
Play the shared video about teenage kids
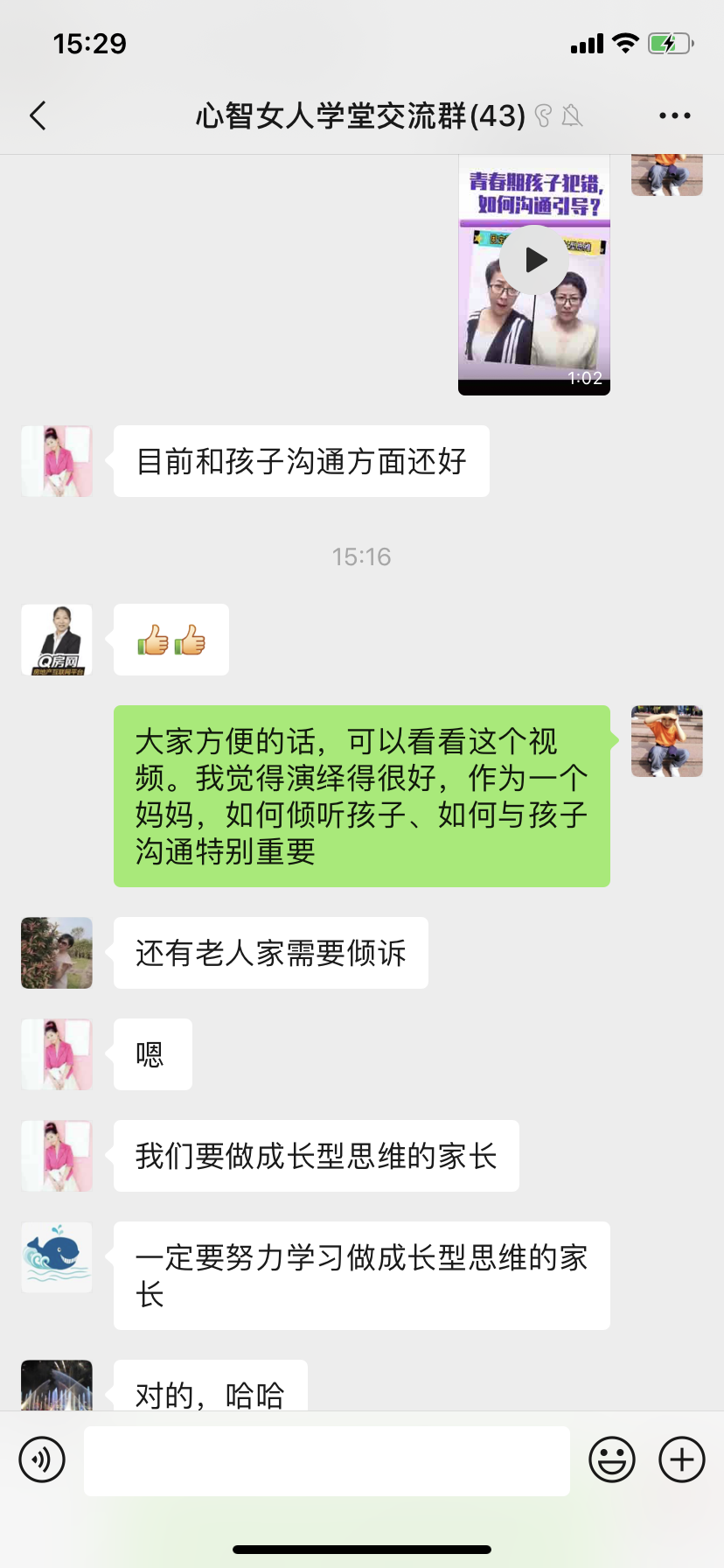534,260
